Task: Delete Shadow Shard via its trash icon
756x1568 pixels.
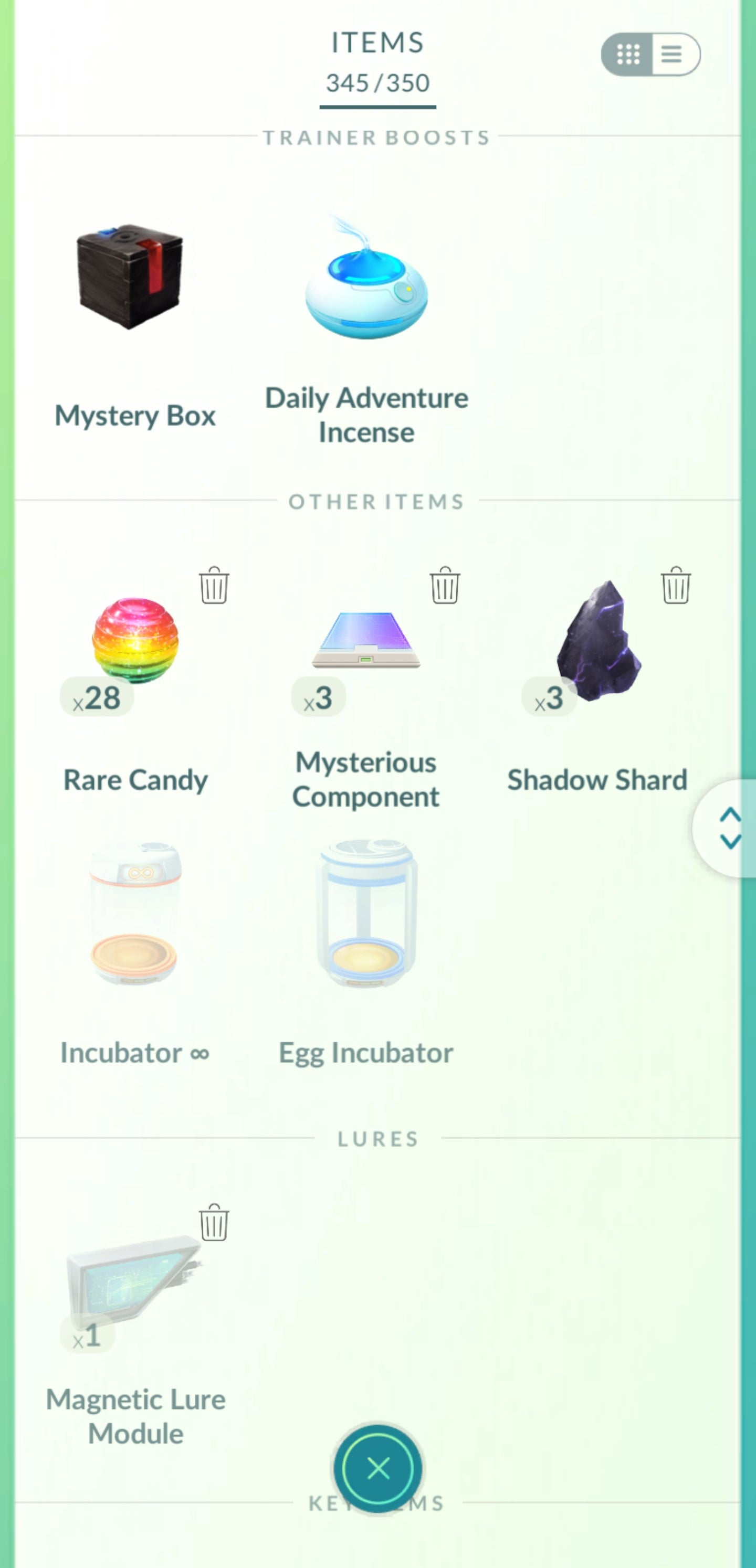Action: [x=676, y=586]
